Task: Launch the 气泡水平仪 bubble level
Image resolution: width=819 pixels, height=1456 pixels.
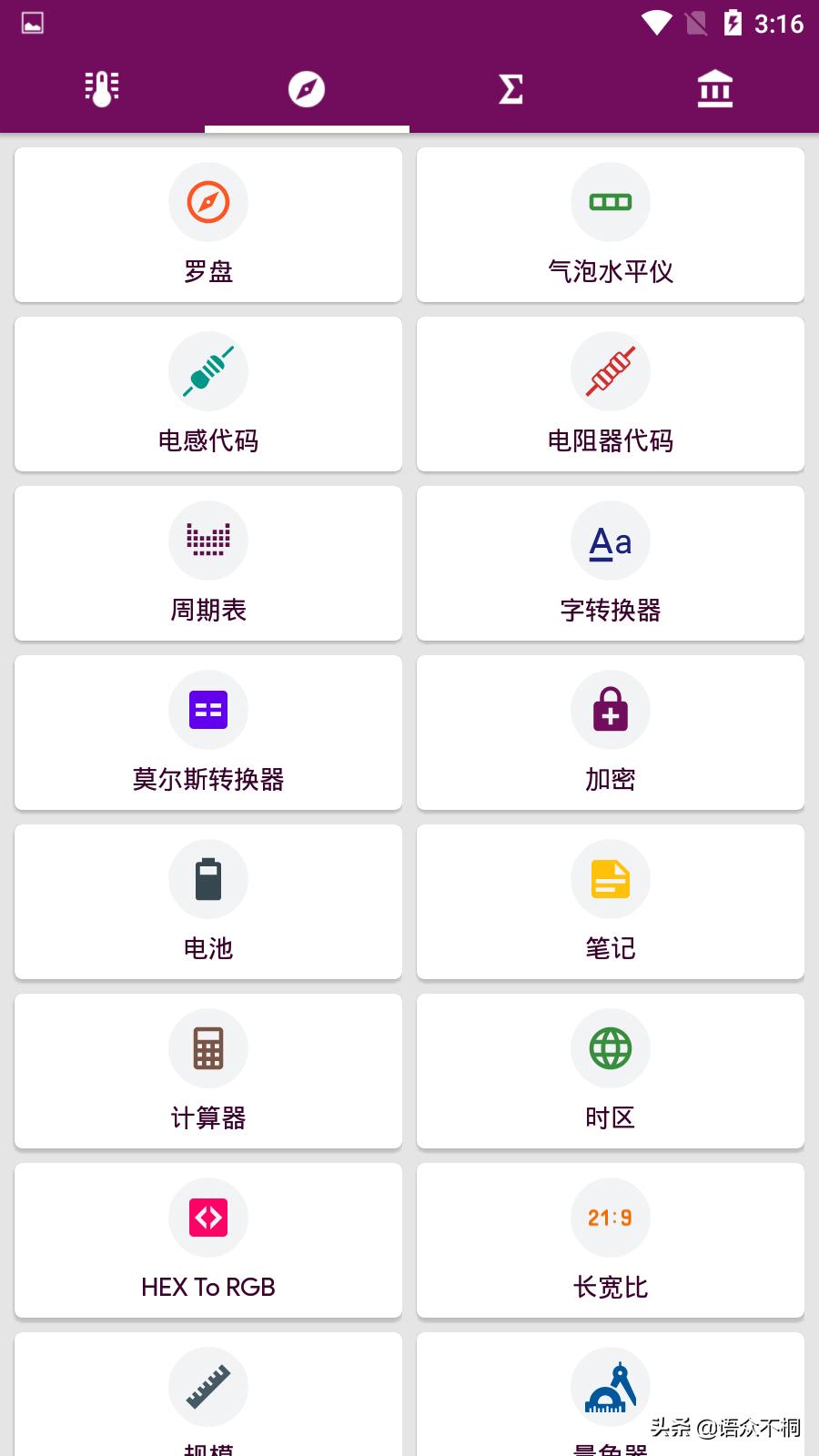Action: [x=610, y=224]
